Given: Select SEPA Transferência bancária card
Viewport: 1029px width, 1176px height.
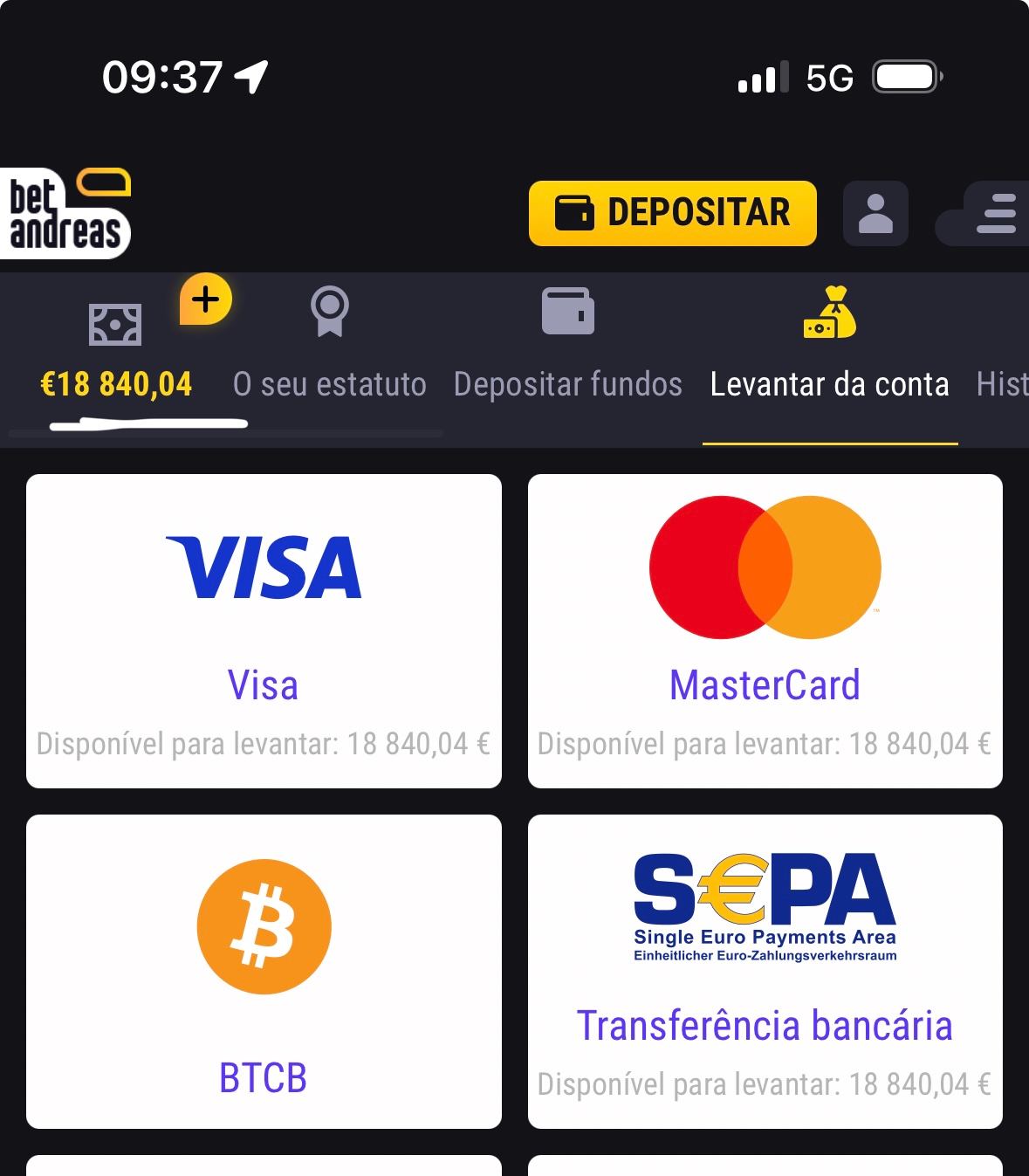Looking at the screenshot, I should click(765, 971).
